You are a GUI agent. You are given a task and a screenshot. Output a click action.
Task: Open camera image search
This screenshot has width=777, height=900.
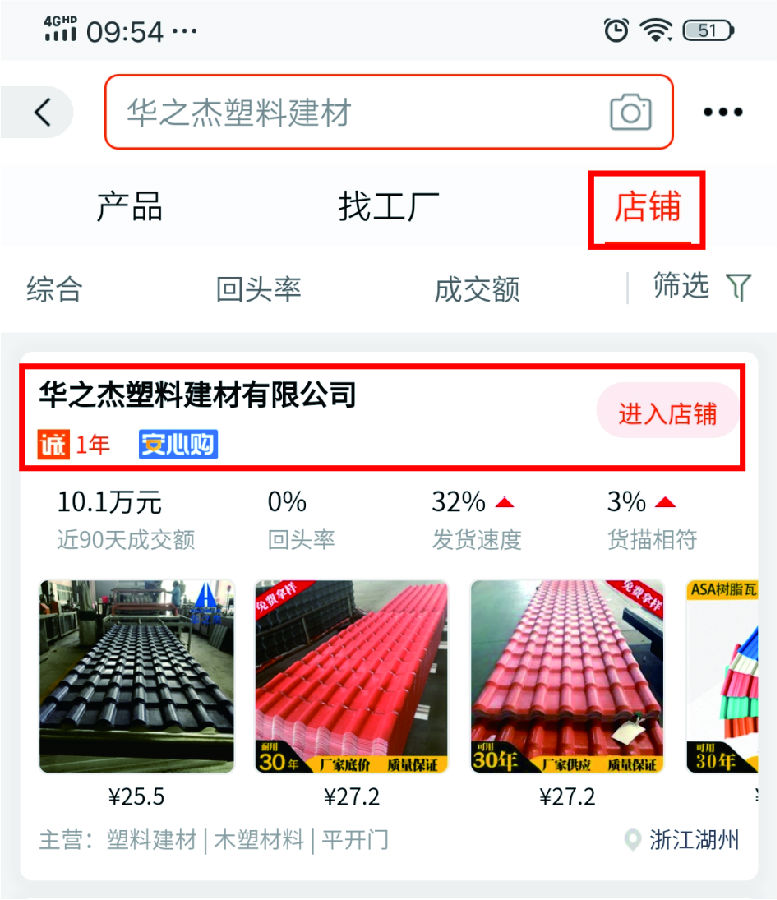click(x=631, y=112)
